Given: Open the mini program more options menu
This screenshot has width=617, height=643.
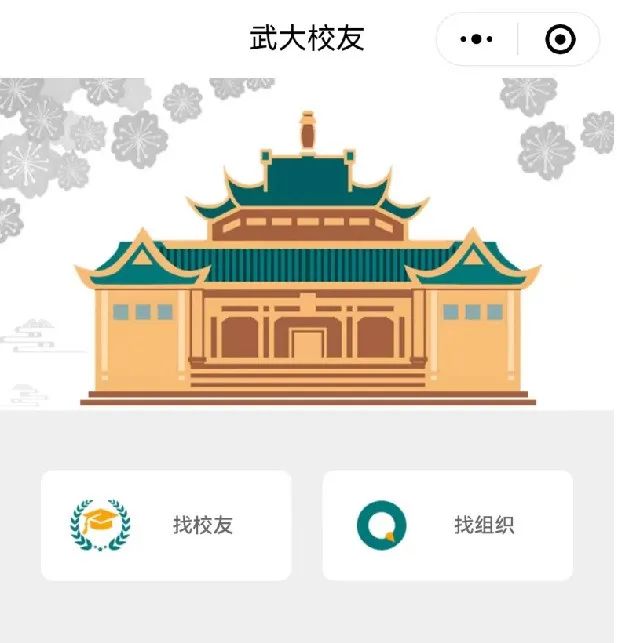Looking at the screenshot, I should (477, 39).
